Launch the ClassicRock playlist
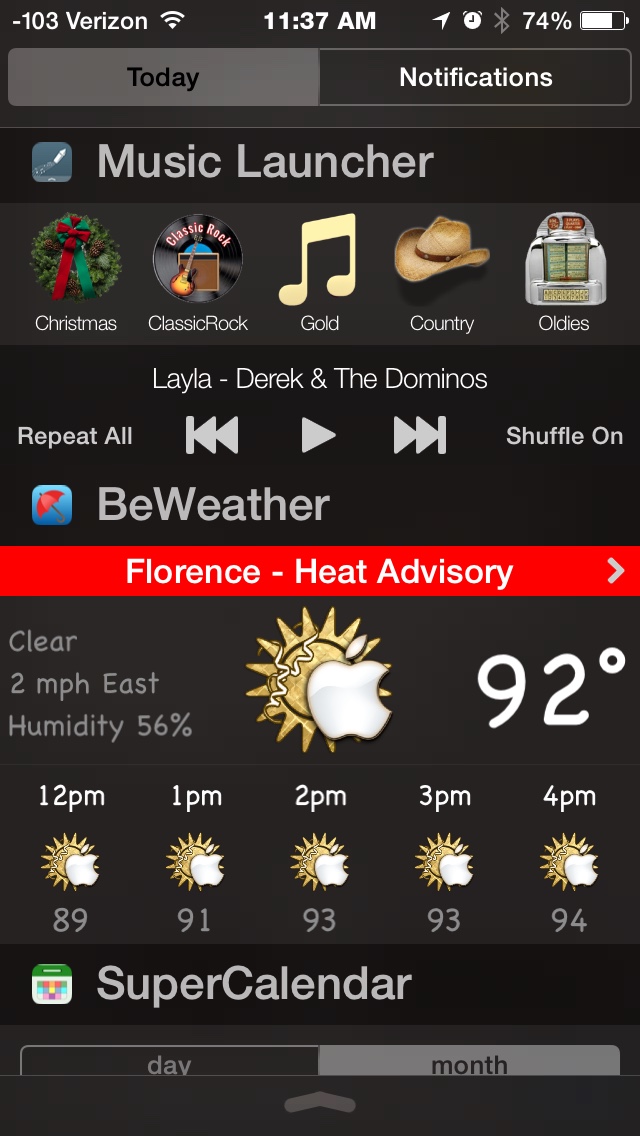This screenshot has height=1136, width=640. pos(198,272)
